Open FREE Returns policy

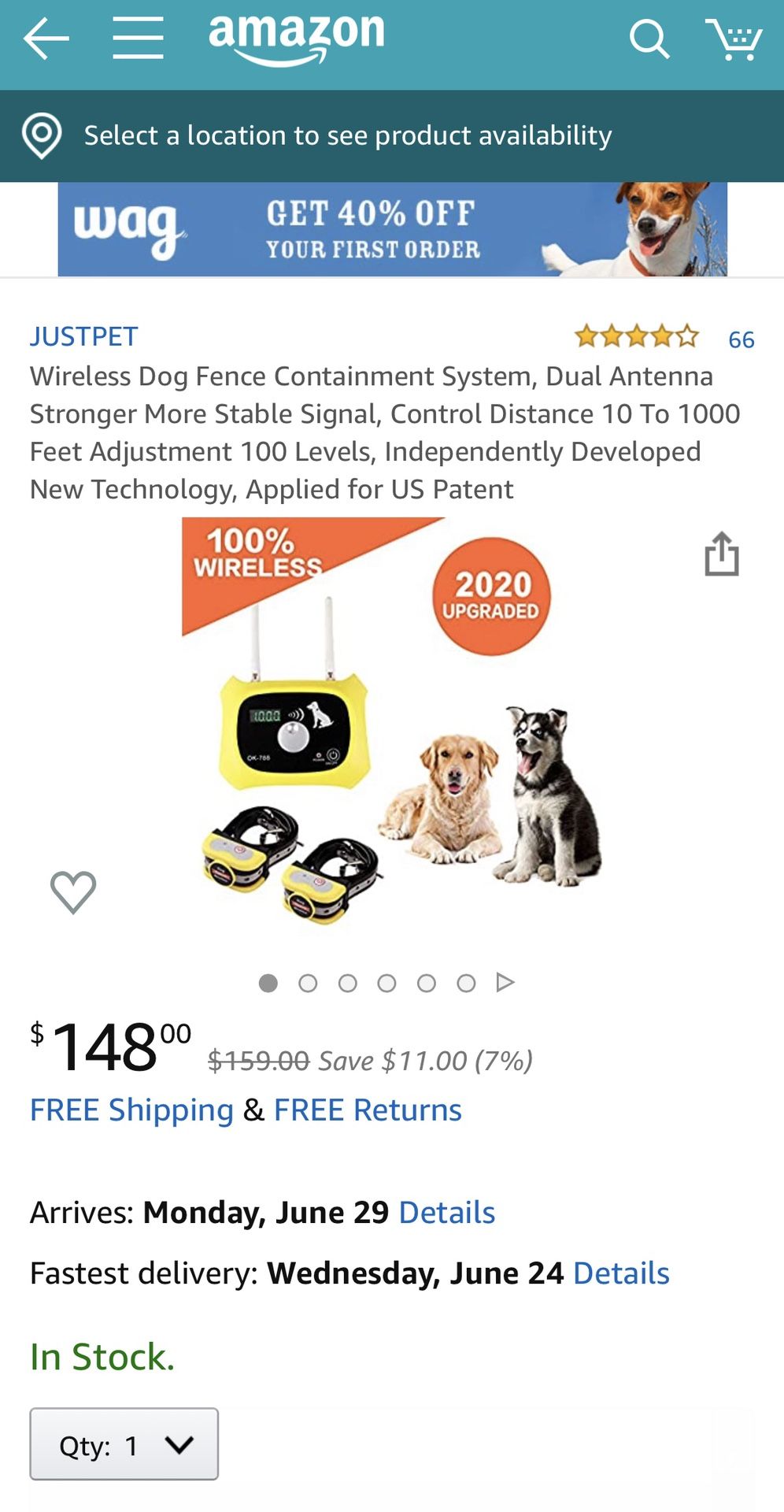[x=367, y=1110]
